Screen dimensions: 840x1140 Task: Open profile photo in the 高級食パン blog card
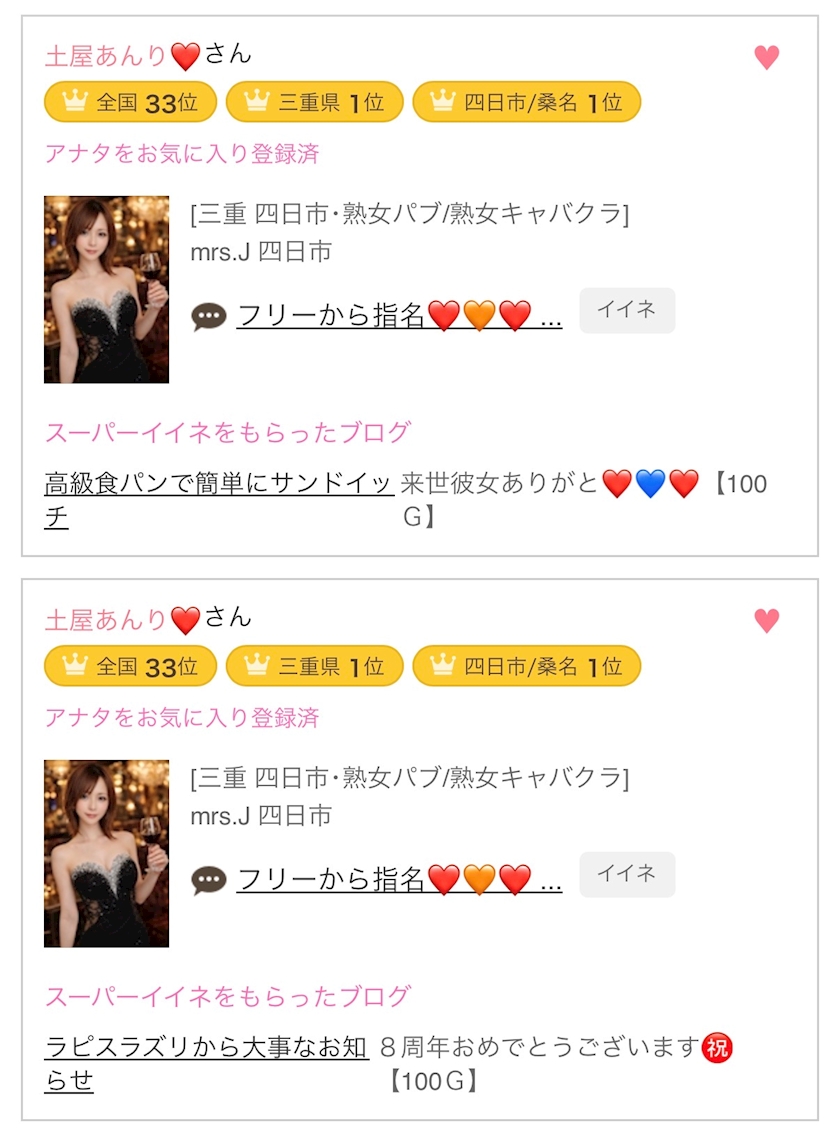click(106, 289)
